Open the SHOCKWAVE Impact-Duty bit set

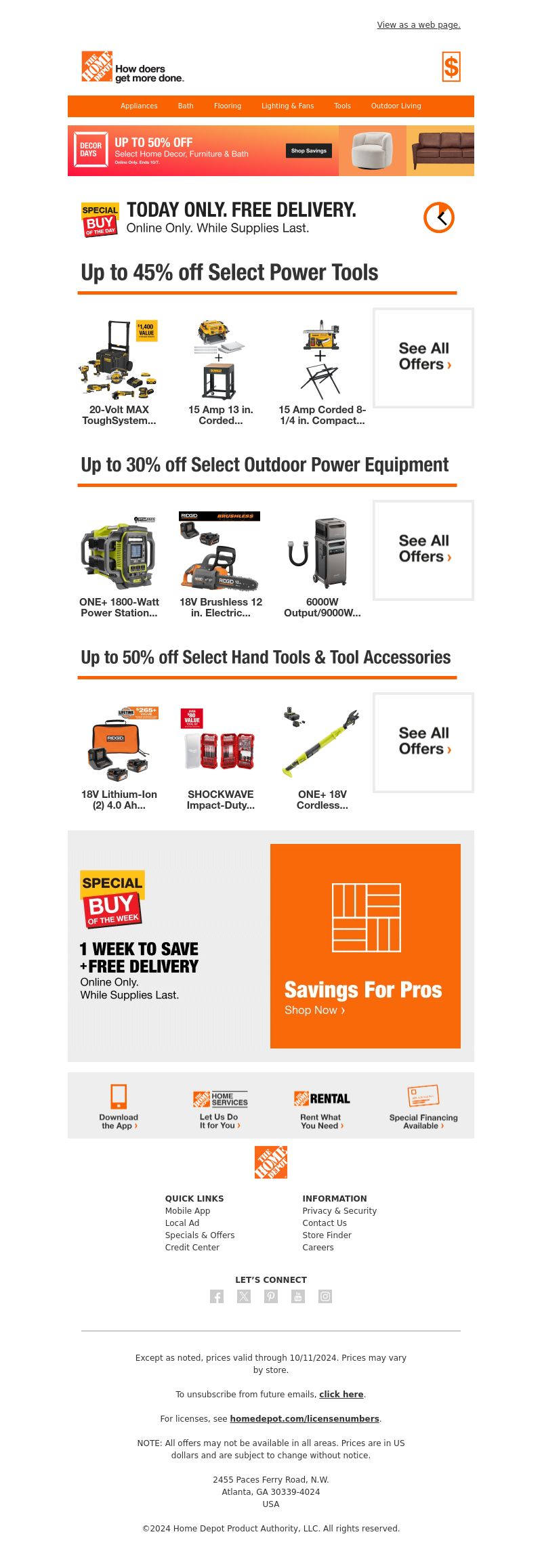click(220, 757)
